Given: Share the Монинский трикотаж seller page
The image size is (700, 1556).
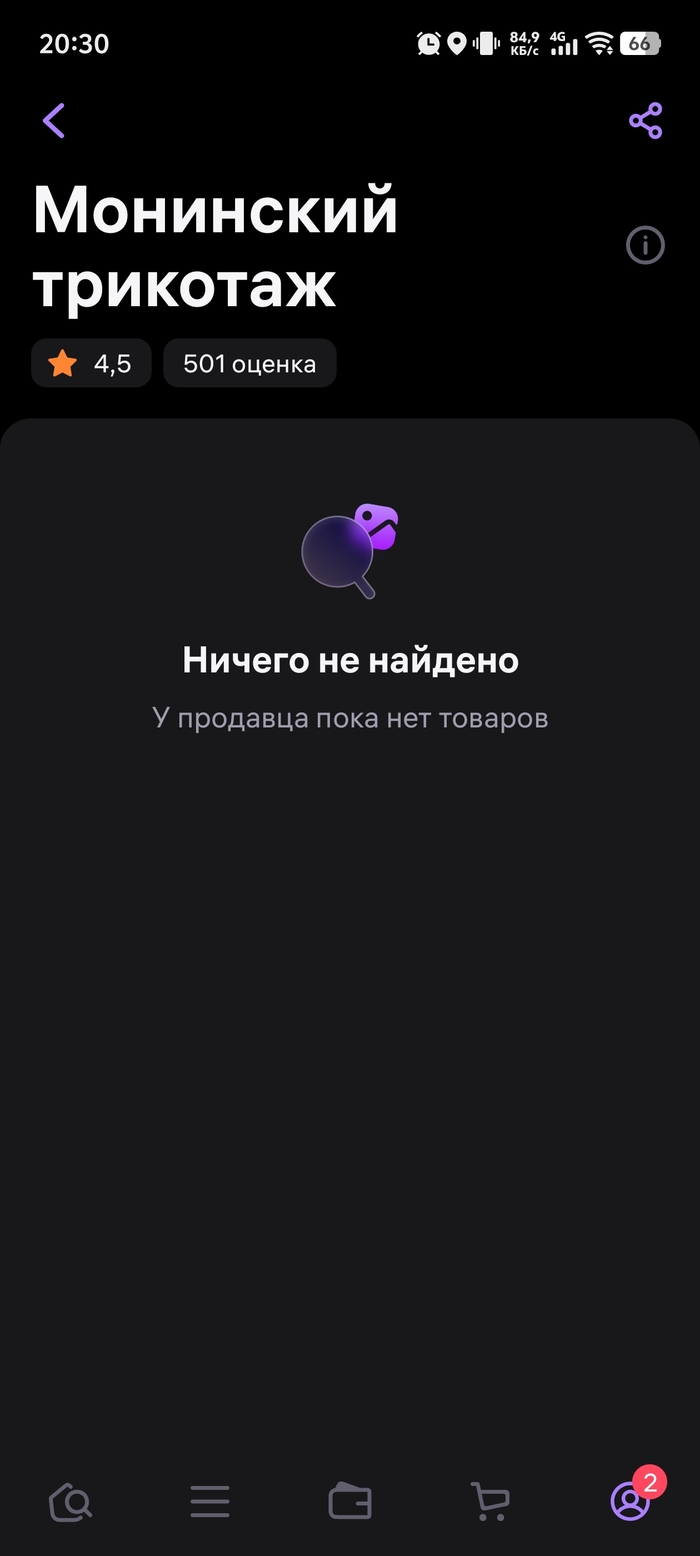Looking at the screenshot, I should (x=645, y=121).
